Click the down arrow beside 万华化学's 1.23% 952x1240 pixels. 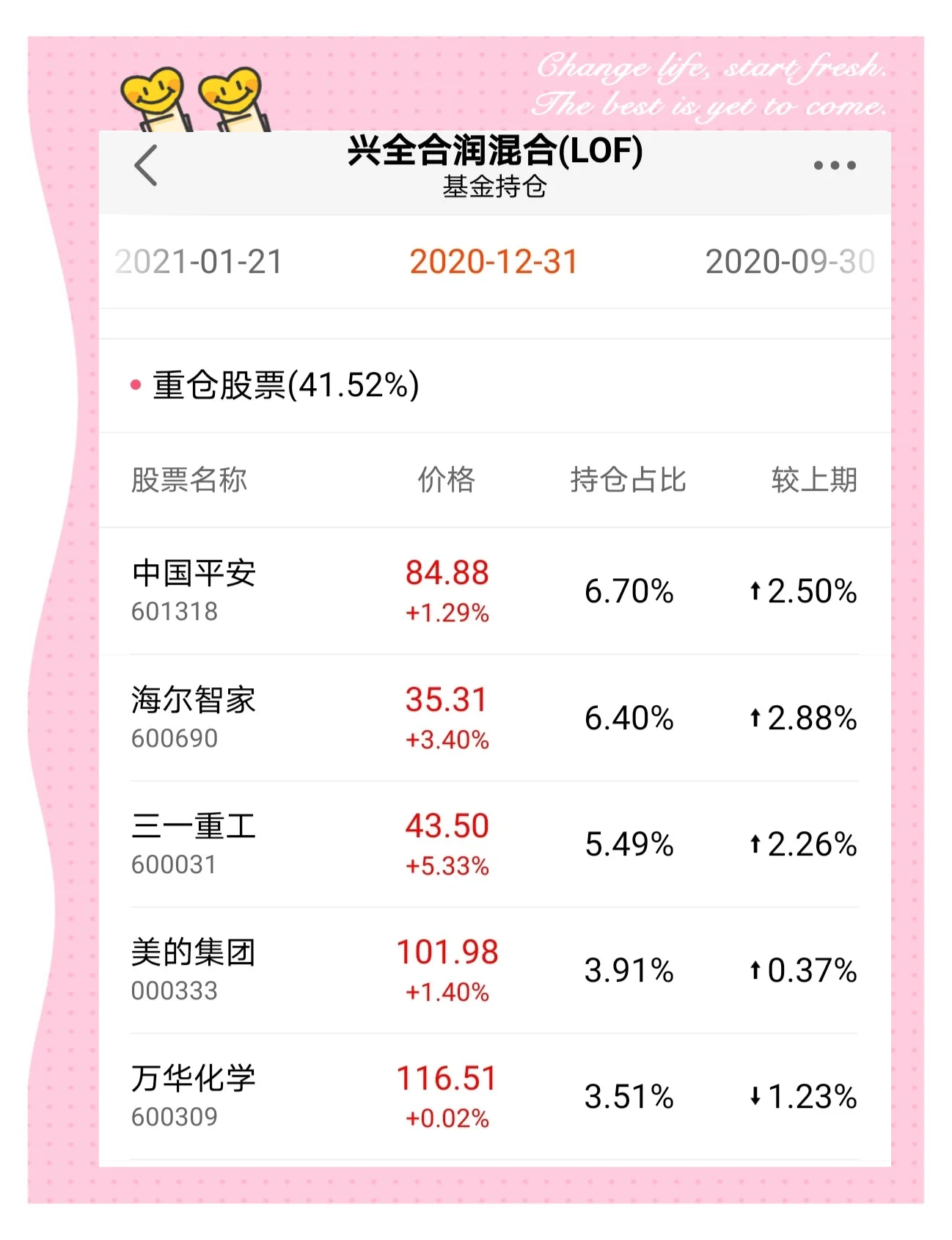755,1096
